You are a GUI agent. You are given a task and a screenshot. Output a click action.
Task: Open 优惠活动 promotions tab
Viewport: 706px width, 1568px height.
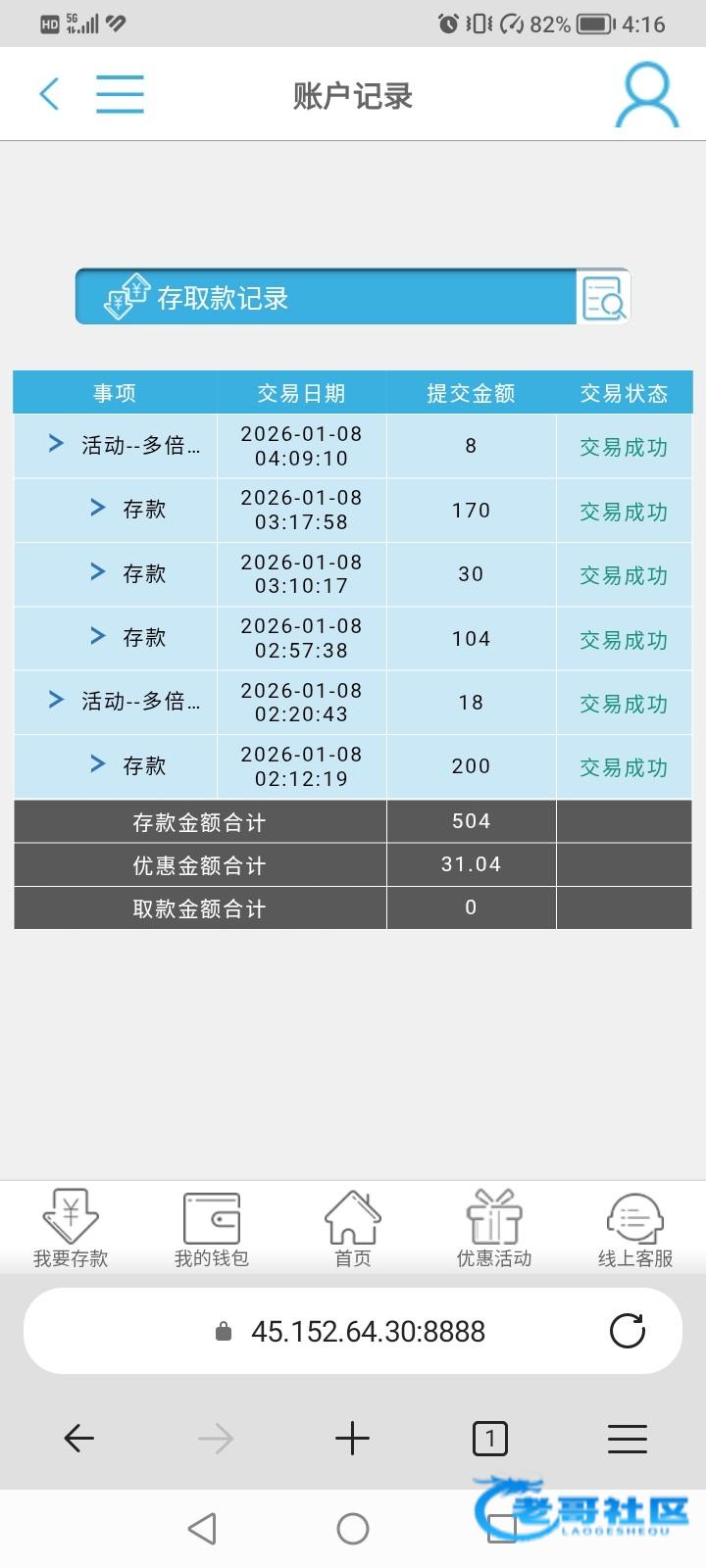click(x=494, y=1229)
